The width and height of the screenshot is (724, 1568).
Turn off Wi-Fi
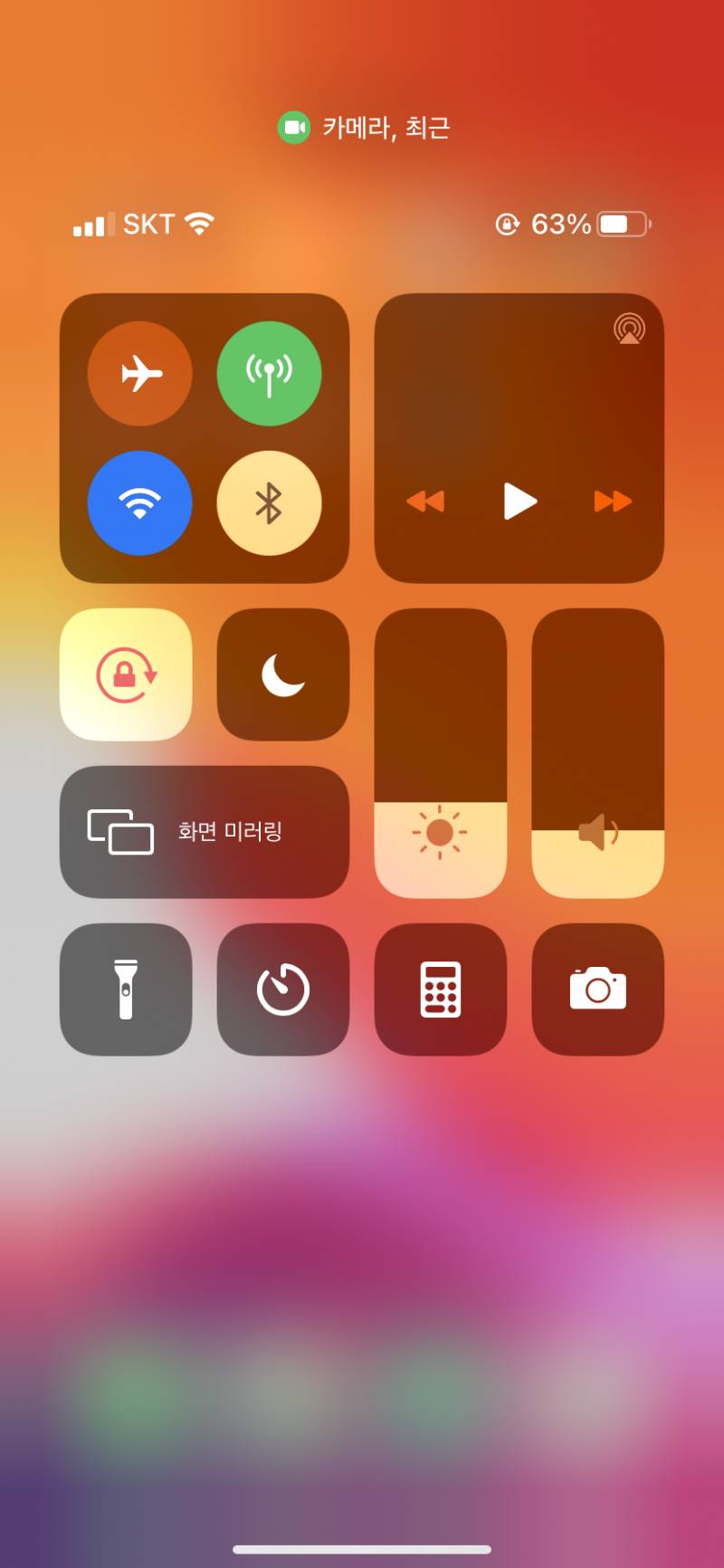(x=139, y=502)
